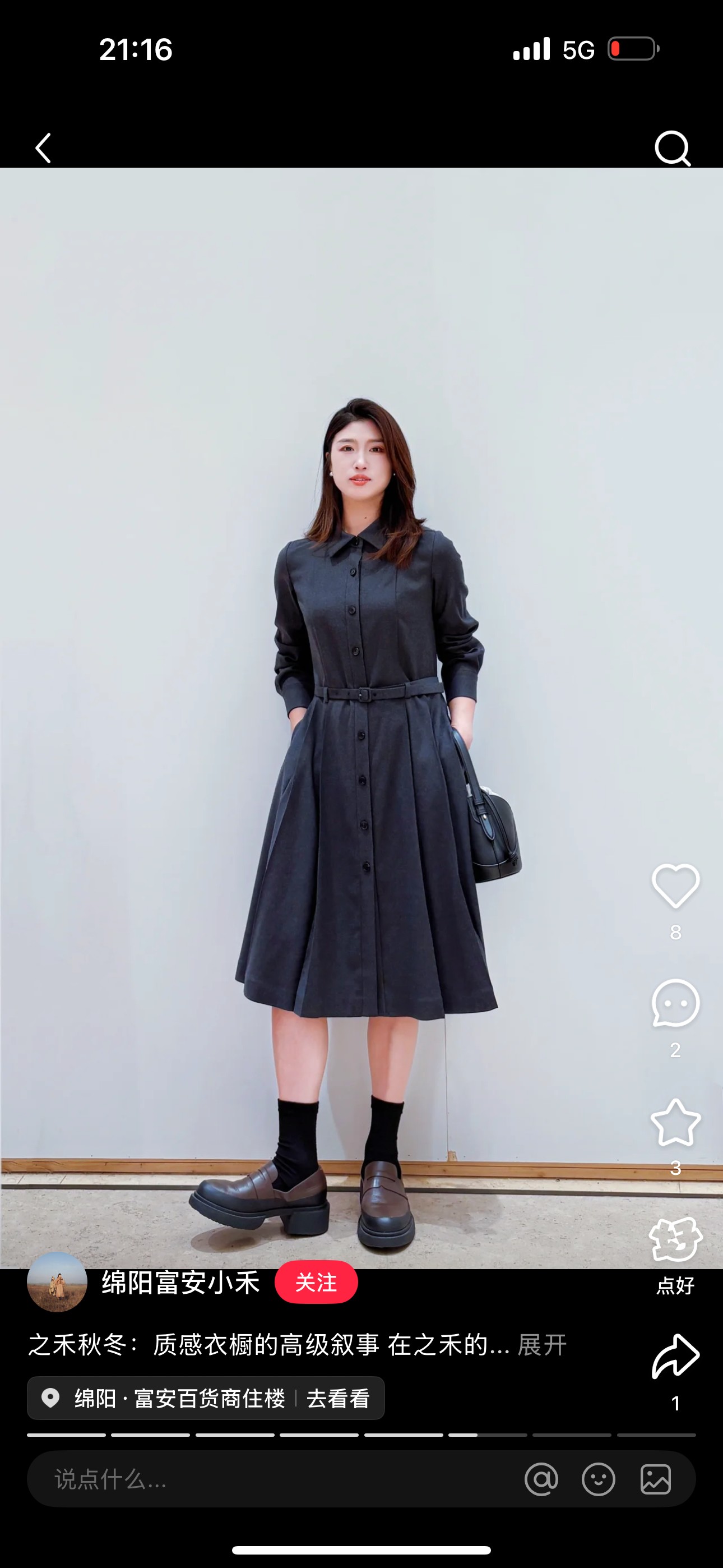Save the post with the star icon
The width and height of the screenshot is (723, 1568).
pyautogui.click(x=675, y=1122)
